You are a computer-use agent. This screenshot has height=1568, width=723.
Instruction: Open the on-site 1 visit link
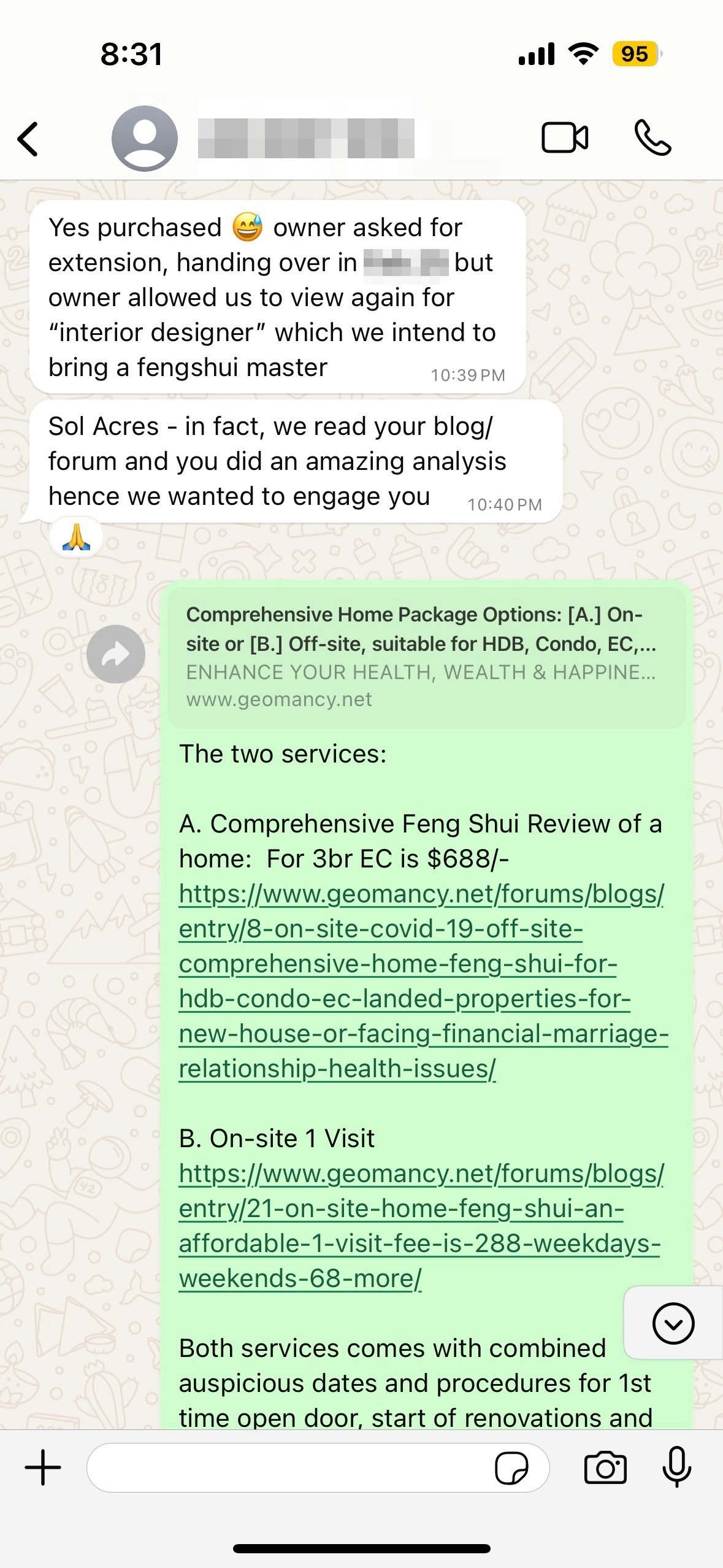[421, 1226]
